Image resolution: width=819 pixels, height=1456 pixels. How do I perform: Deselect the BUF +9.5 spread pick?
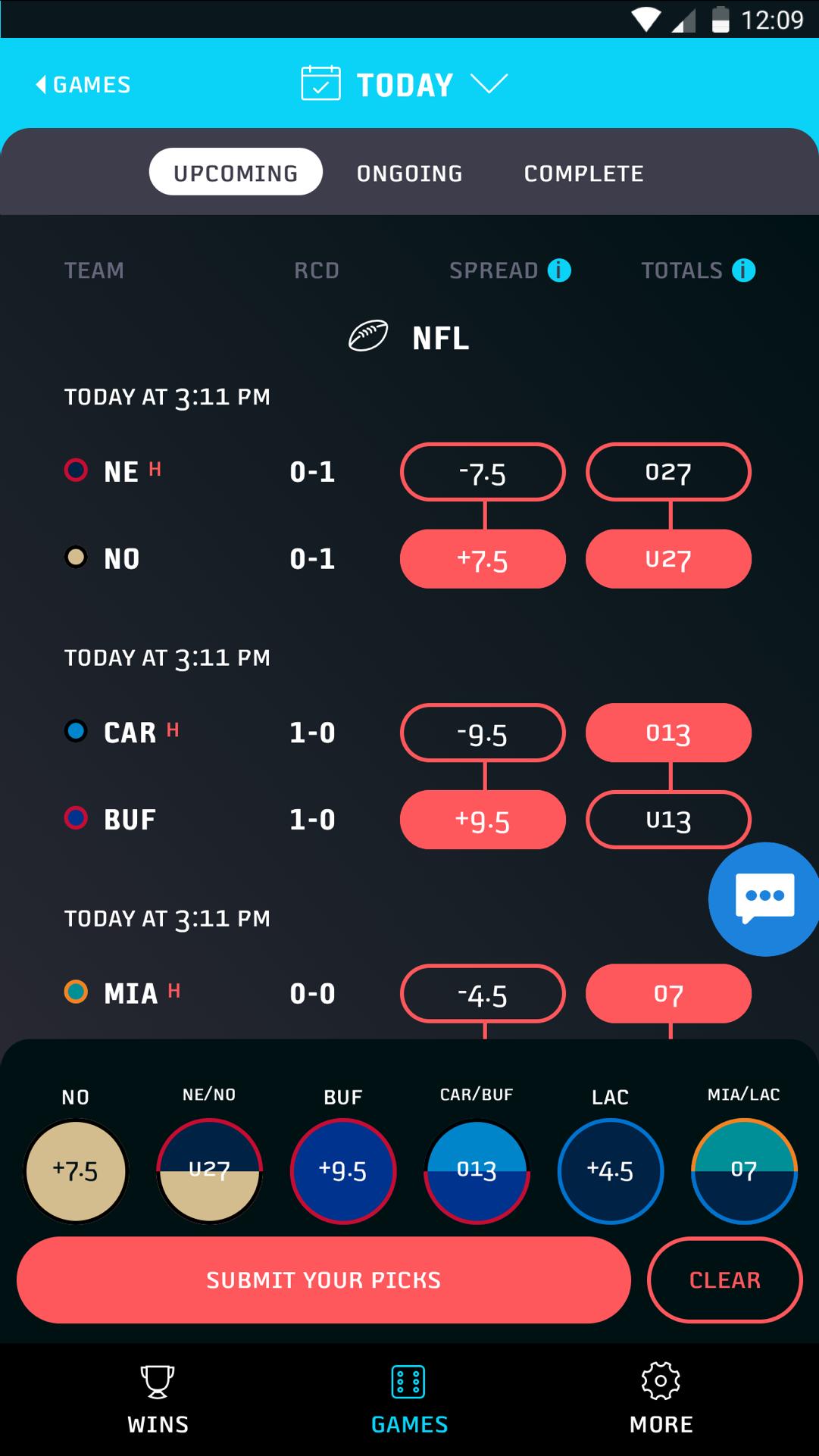[483, 819]
